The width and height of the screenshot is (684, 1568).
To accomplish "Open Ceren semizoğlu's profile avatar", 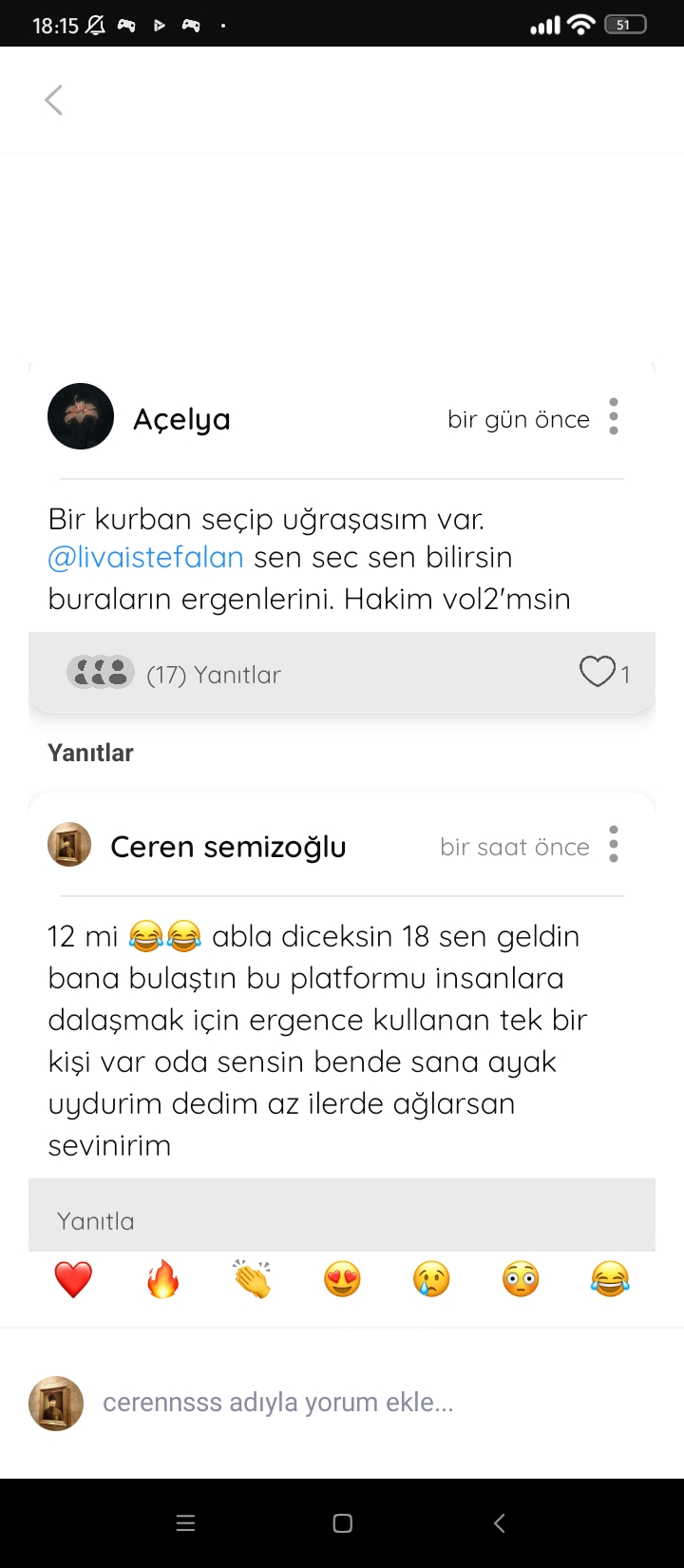I will [69, 844].
